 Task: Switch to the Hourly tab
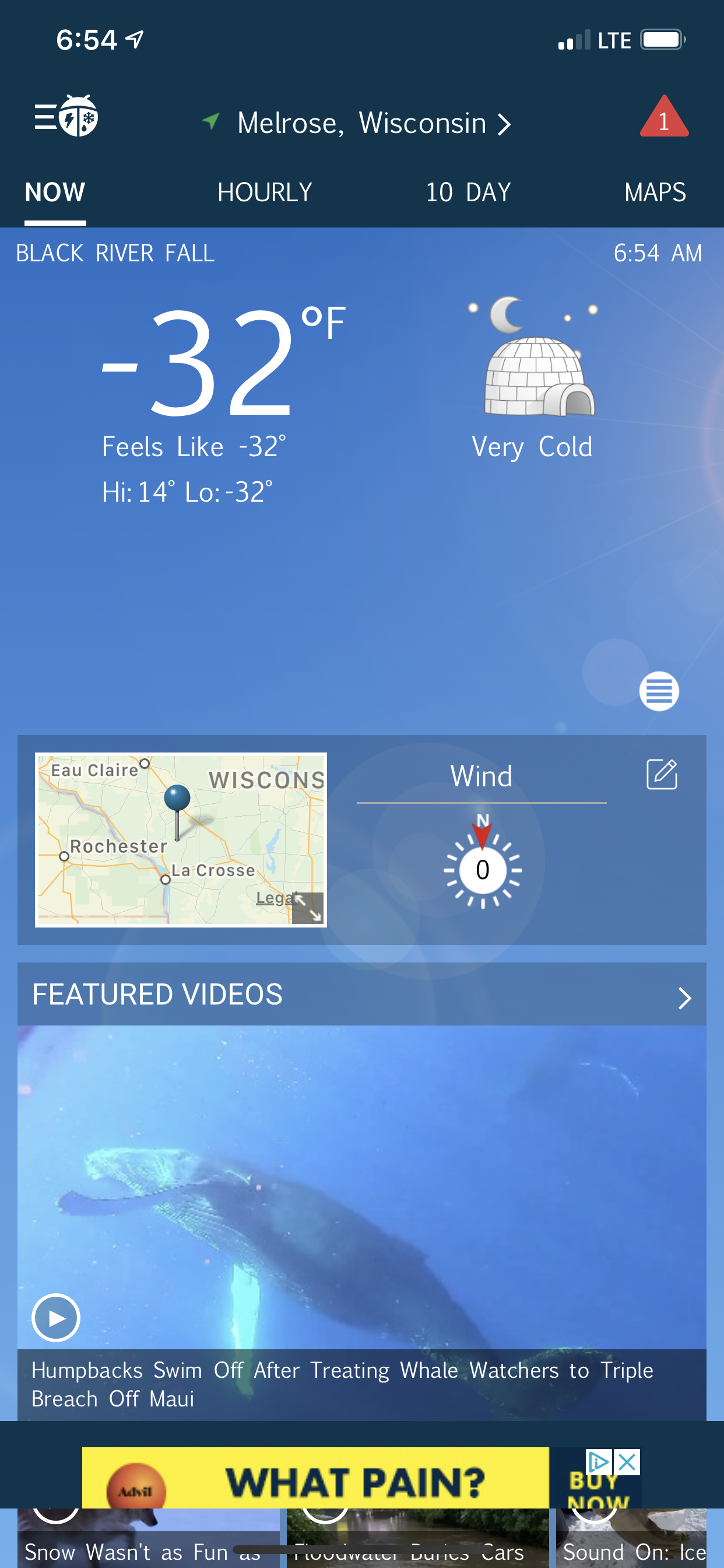[x=265, y=192]
